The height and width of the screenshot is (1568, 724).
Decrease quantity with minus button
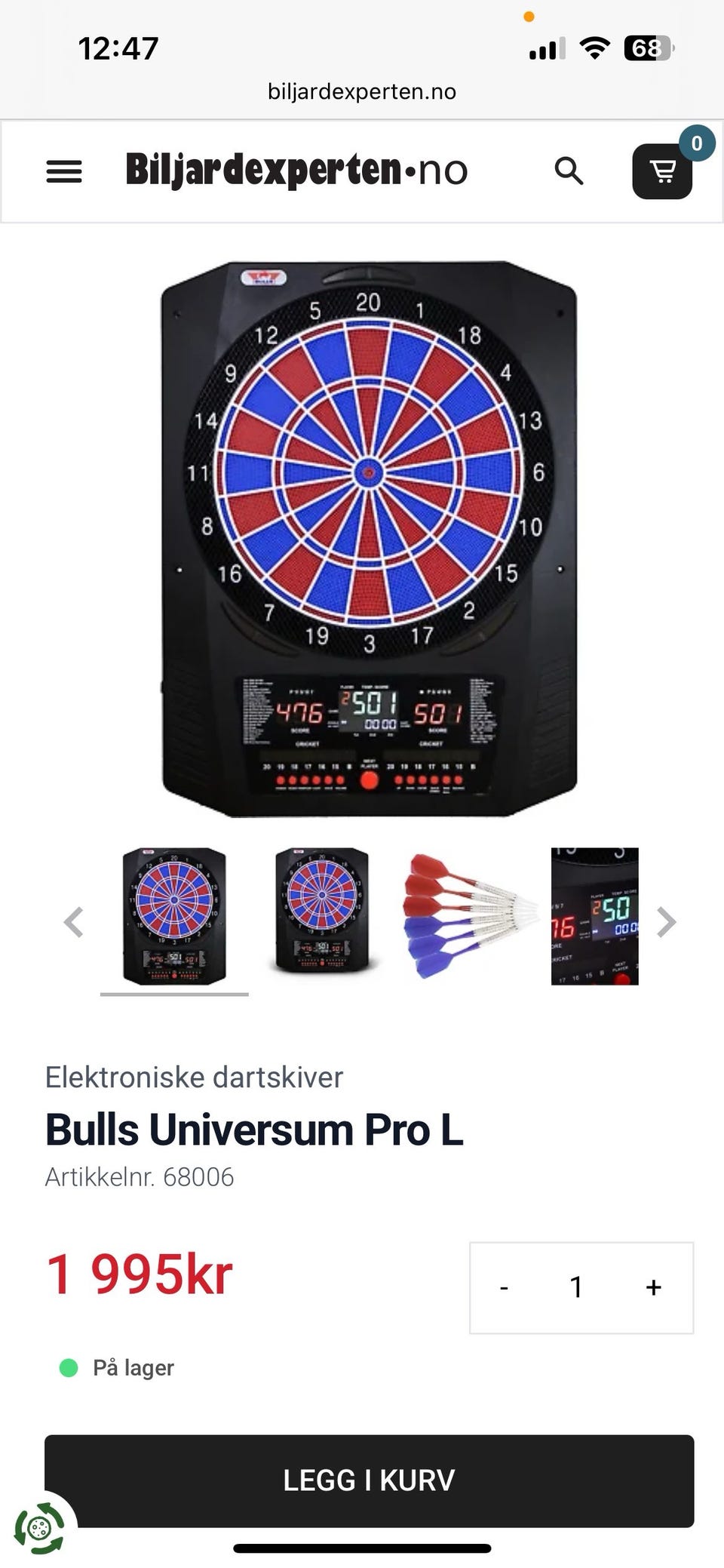504,1287
